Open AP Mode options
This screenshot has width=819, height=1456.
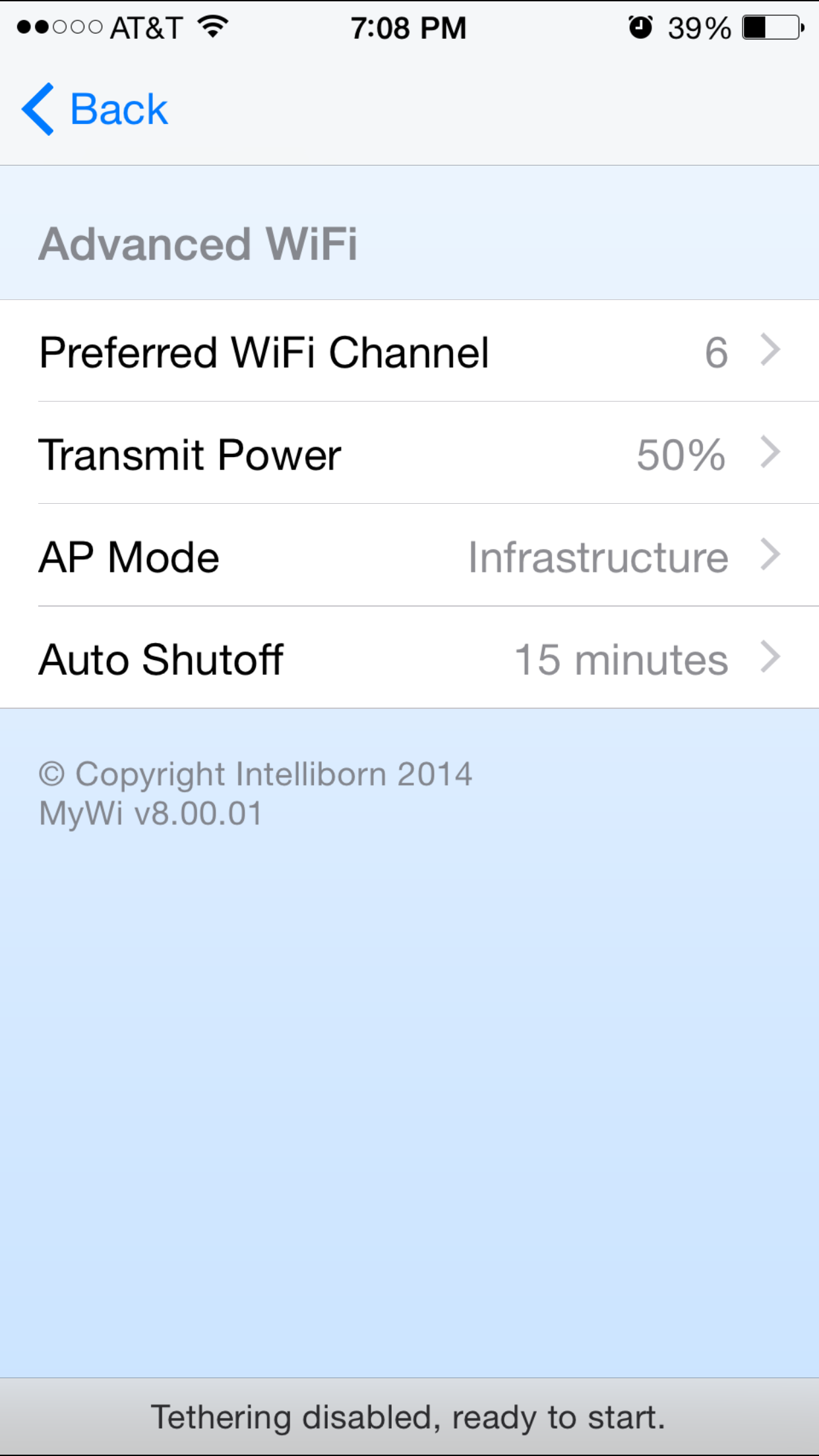tap(409, 555)
